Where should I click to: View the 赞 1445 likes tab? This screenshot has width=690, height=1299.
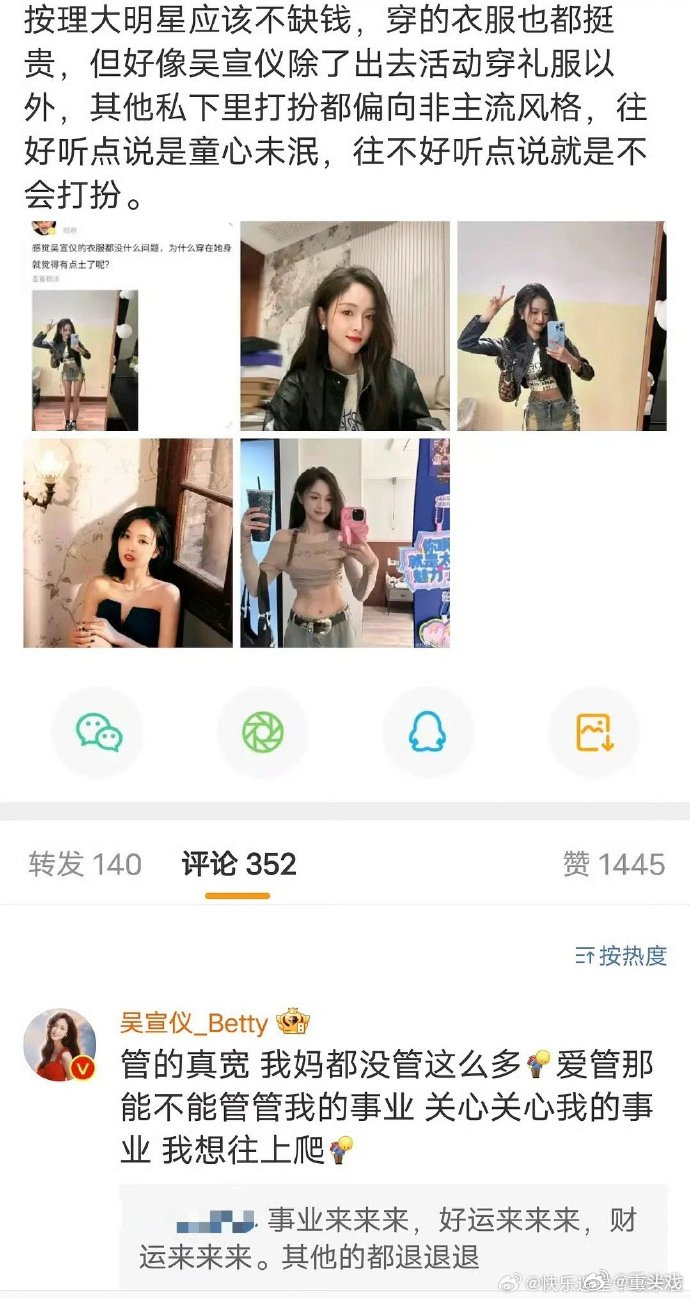613,864
